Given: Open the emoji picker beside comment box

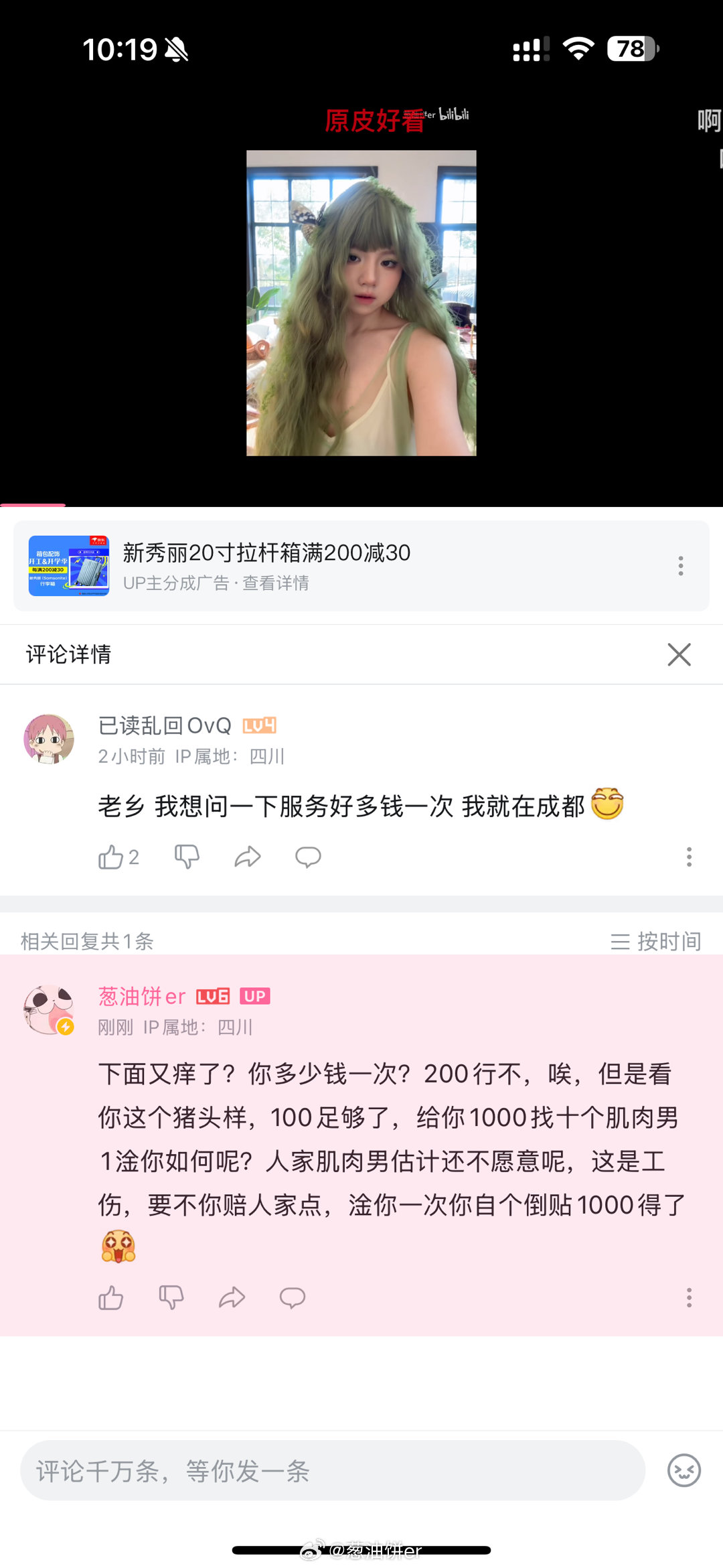Looking at the screenshot, I should coord(684,1471).
